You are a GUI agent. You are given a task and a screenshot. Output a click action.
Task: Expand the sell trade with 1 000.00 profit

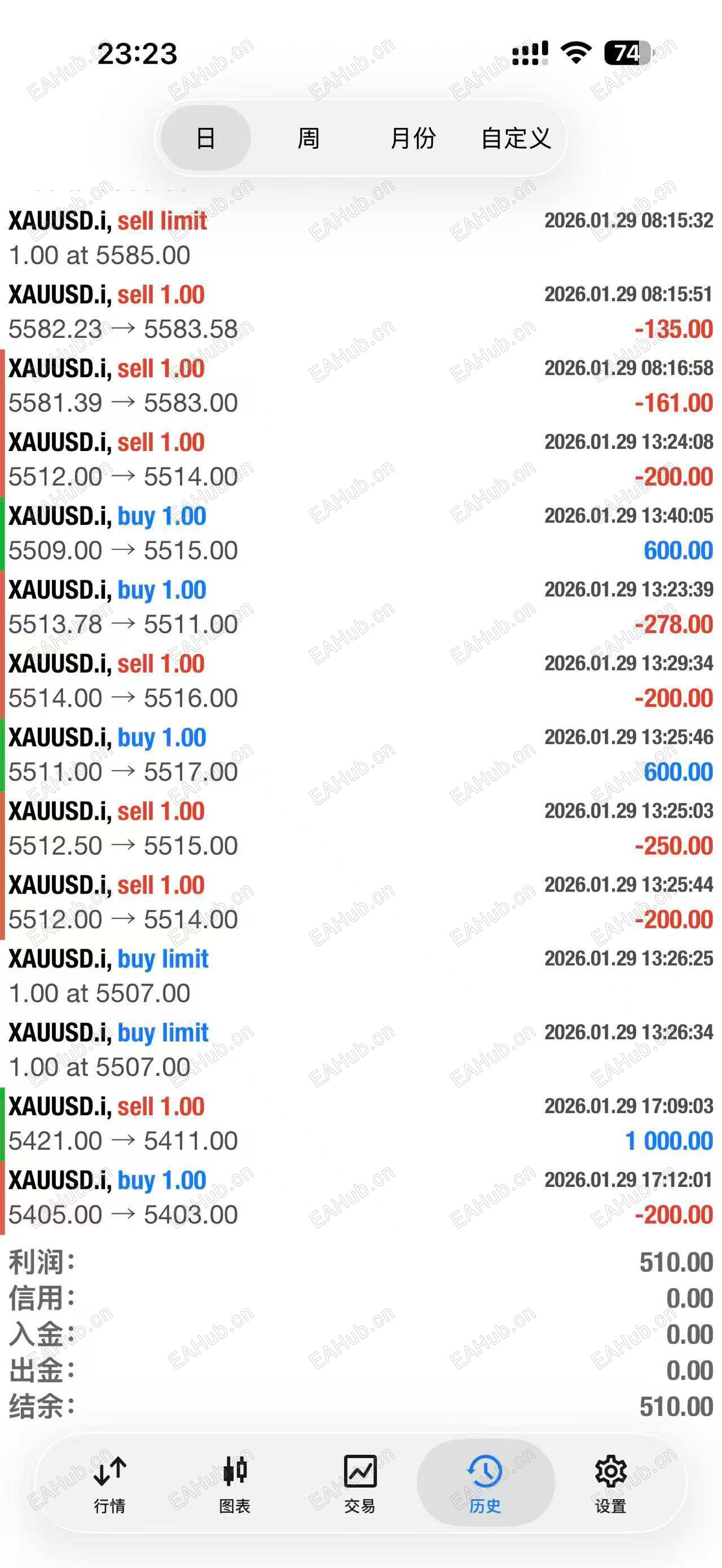point(361,1124)
